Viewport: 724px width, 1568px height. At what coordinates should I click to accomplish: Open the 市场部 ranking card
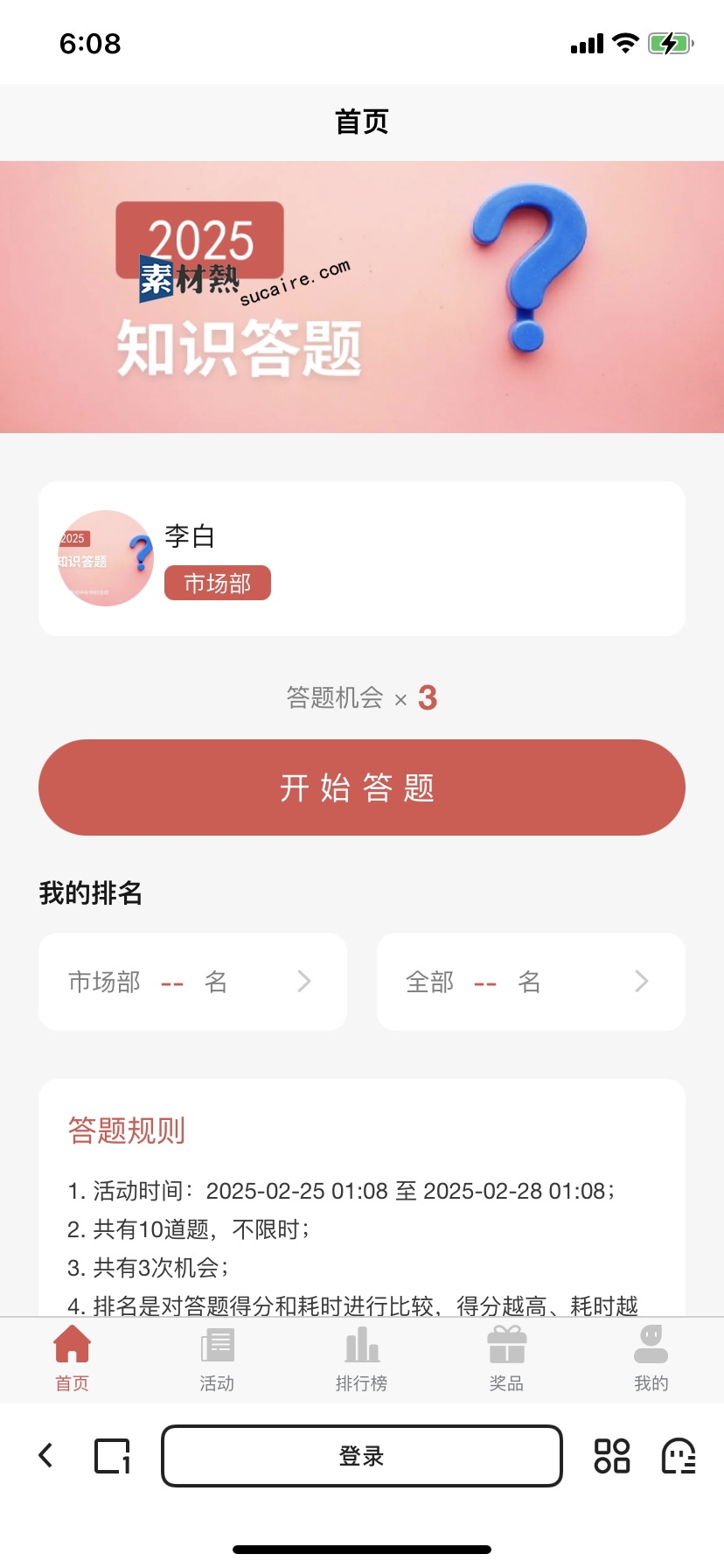pyautogui.click(x=192, y=982)
